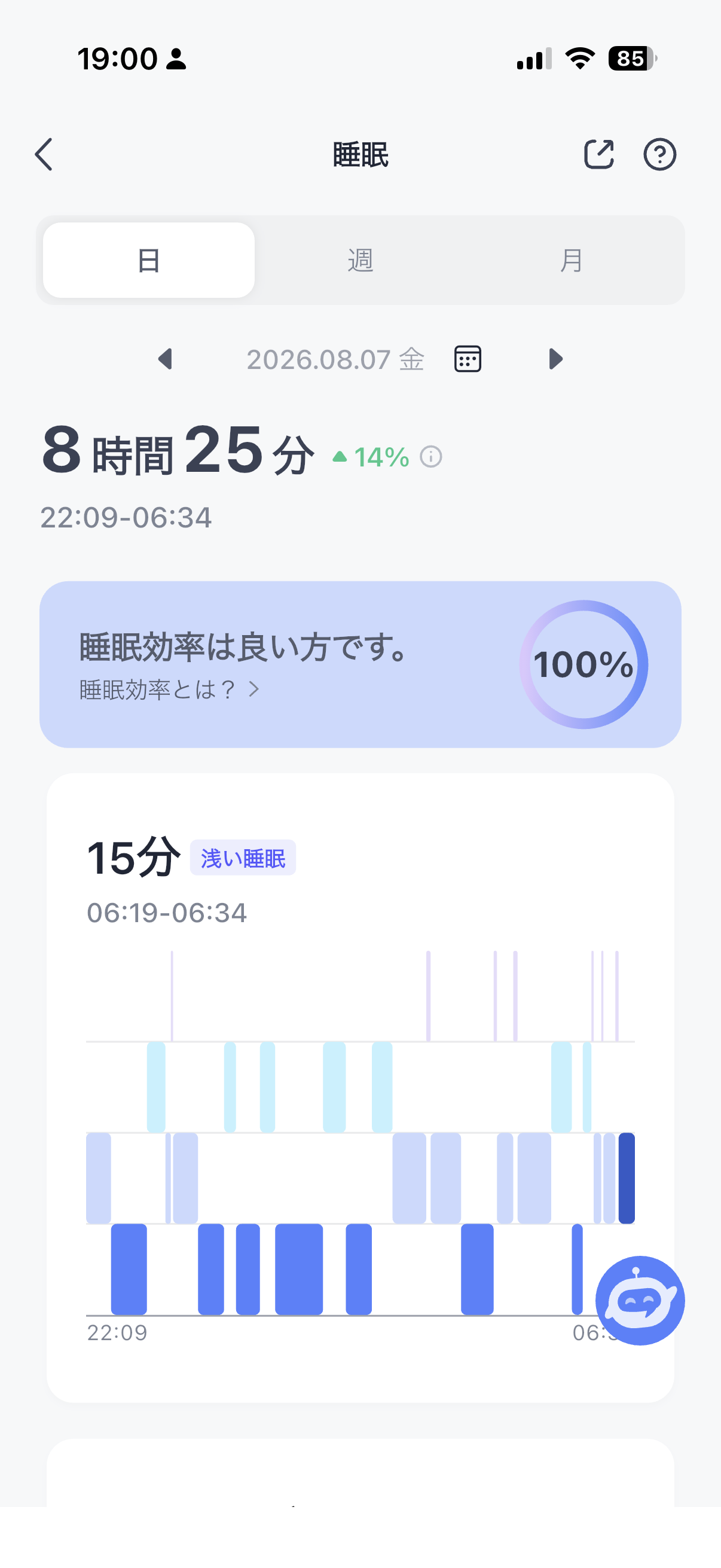Image resolution: width=721 pixels, height=1568 pixels.
Task: Open the chatbot assistant button
Action: [x=640, y=1301]
